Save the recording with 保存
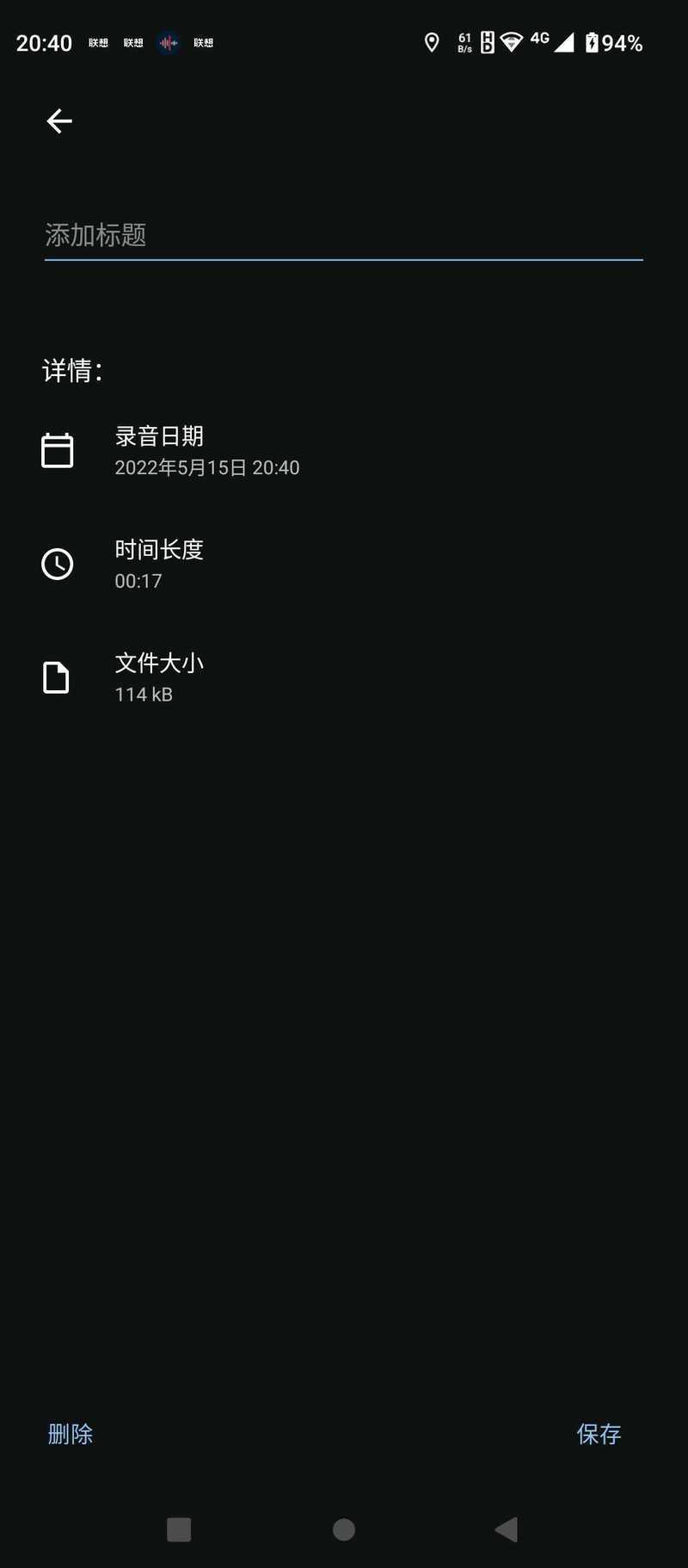Viewport: 688px width, 1568px height. click(x=599, y=1434)
